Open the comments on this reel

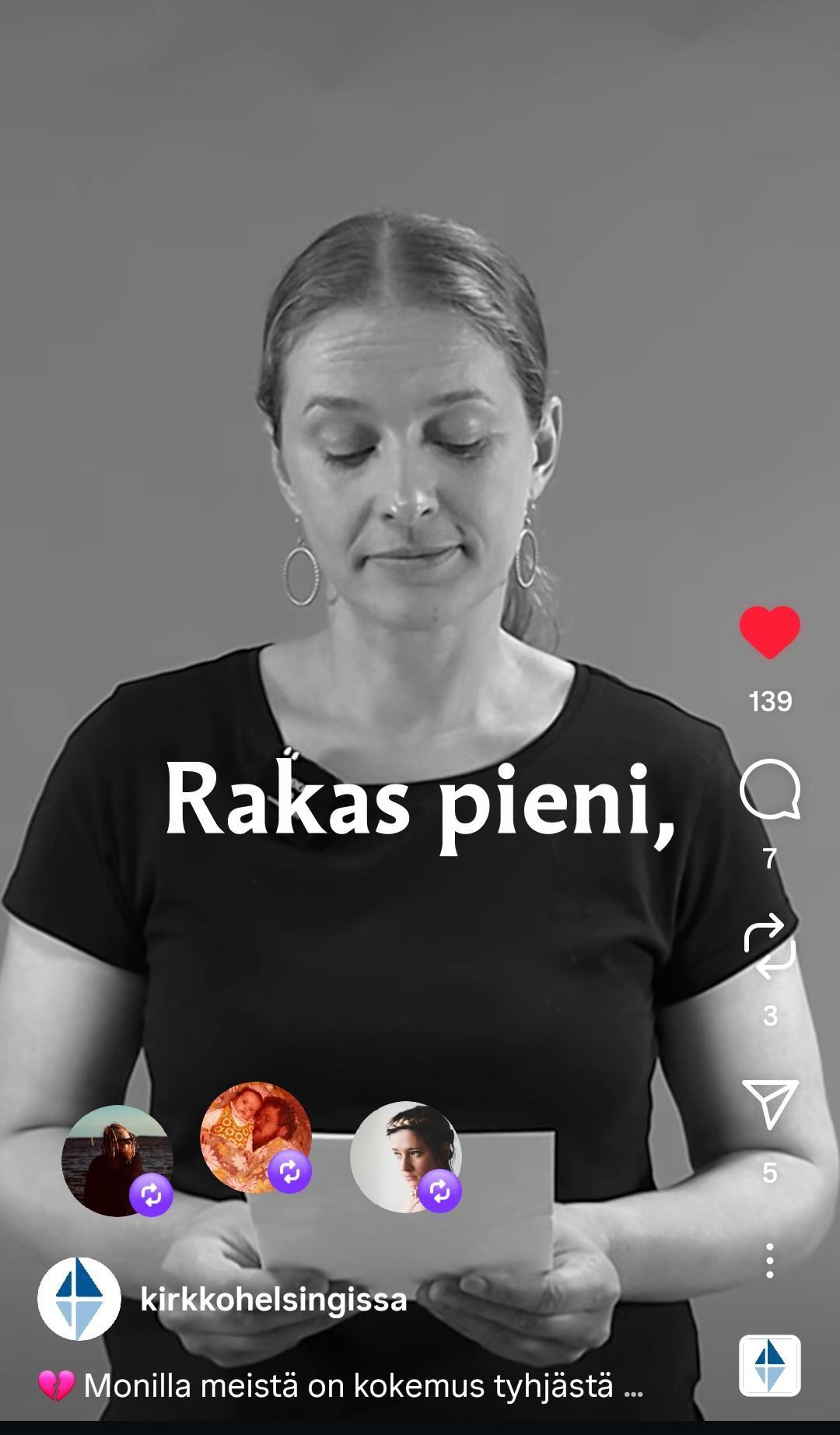pyautogui.click(x=769, y=789)
